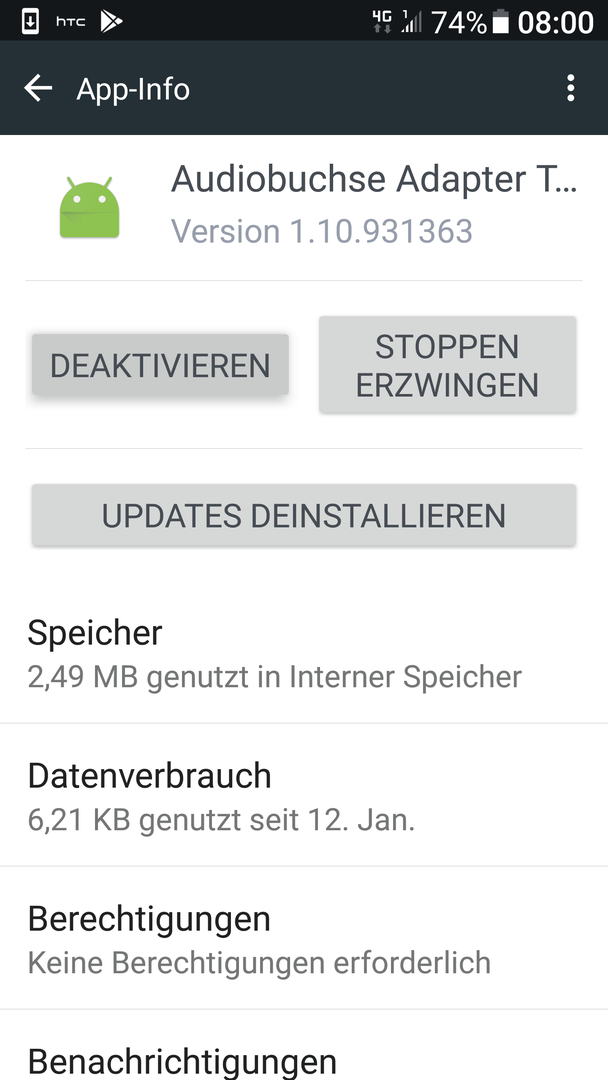Open Benachrichtigungen settings
The height and width of the screenshot is (1080, 608).
click(x=304, y=1046)
